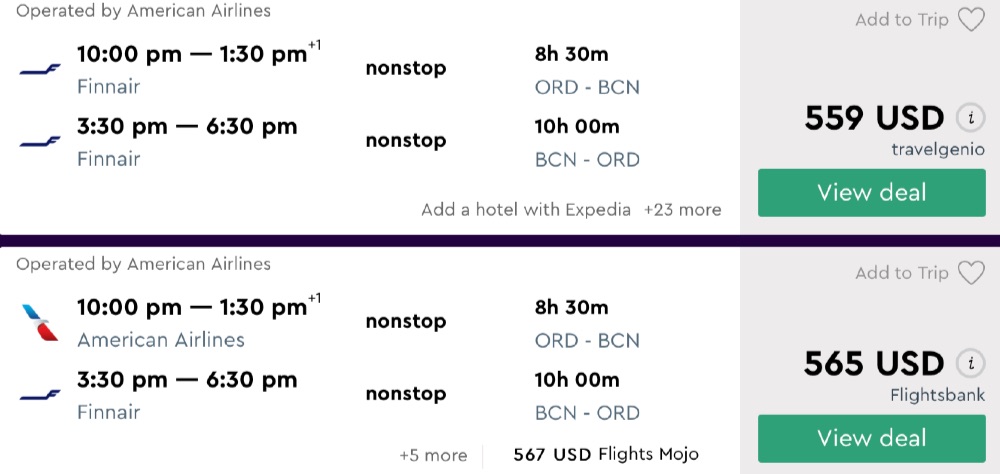Viewport: 1000px width, 474px height.
Task: Open price info for 565 USD fare
Action: pyautogui.click(x=968, y=363)
